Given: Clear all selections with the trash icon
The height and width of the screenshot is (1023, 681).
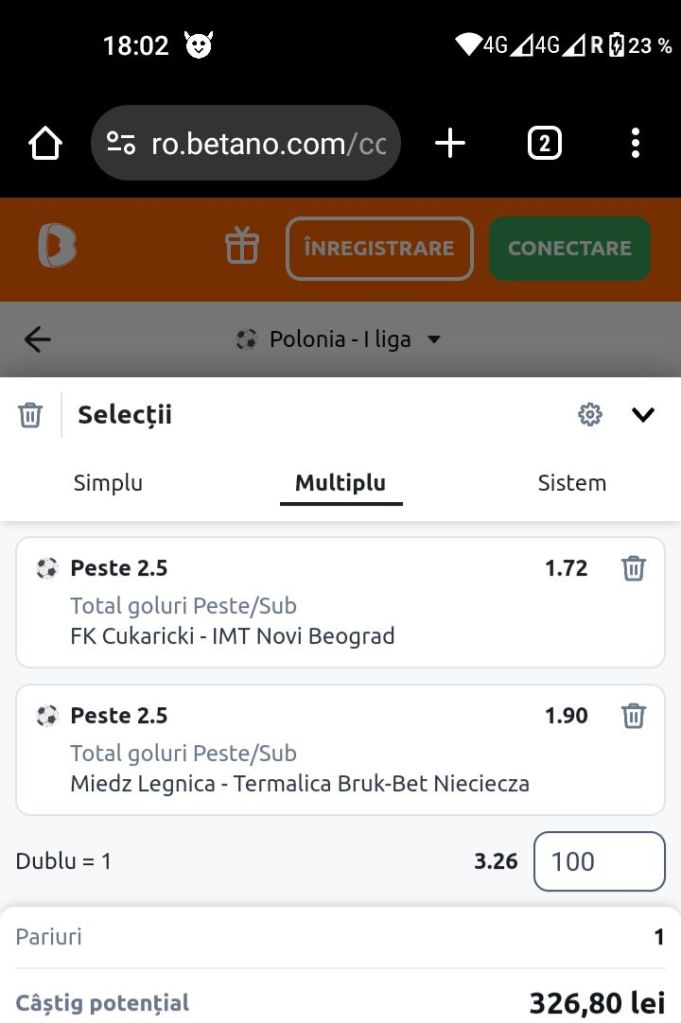Looking at the screenshot, I should click(31, 415).
